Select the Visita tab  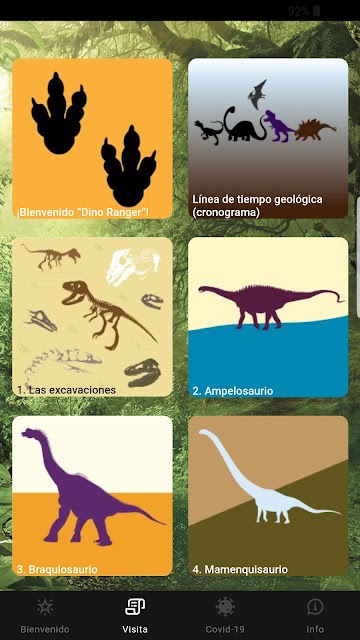[135, 616]
